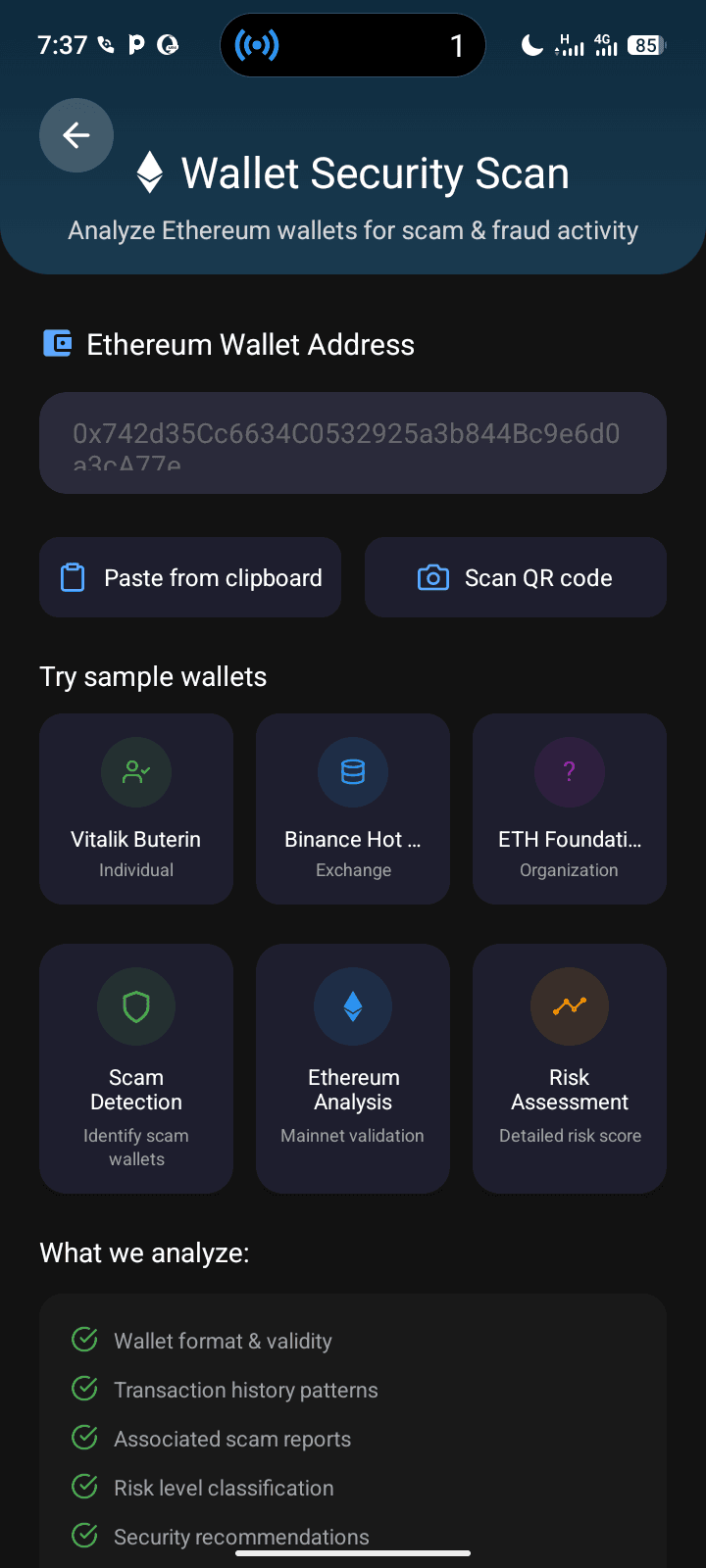Image resolution: width=706 pixels, height=1568 pixels.
Task: Click the ETH Foundation question mark icon
Action: pyautogui.click(x=569, y=771)
